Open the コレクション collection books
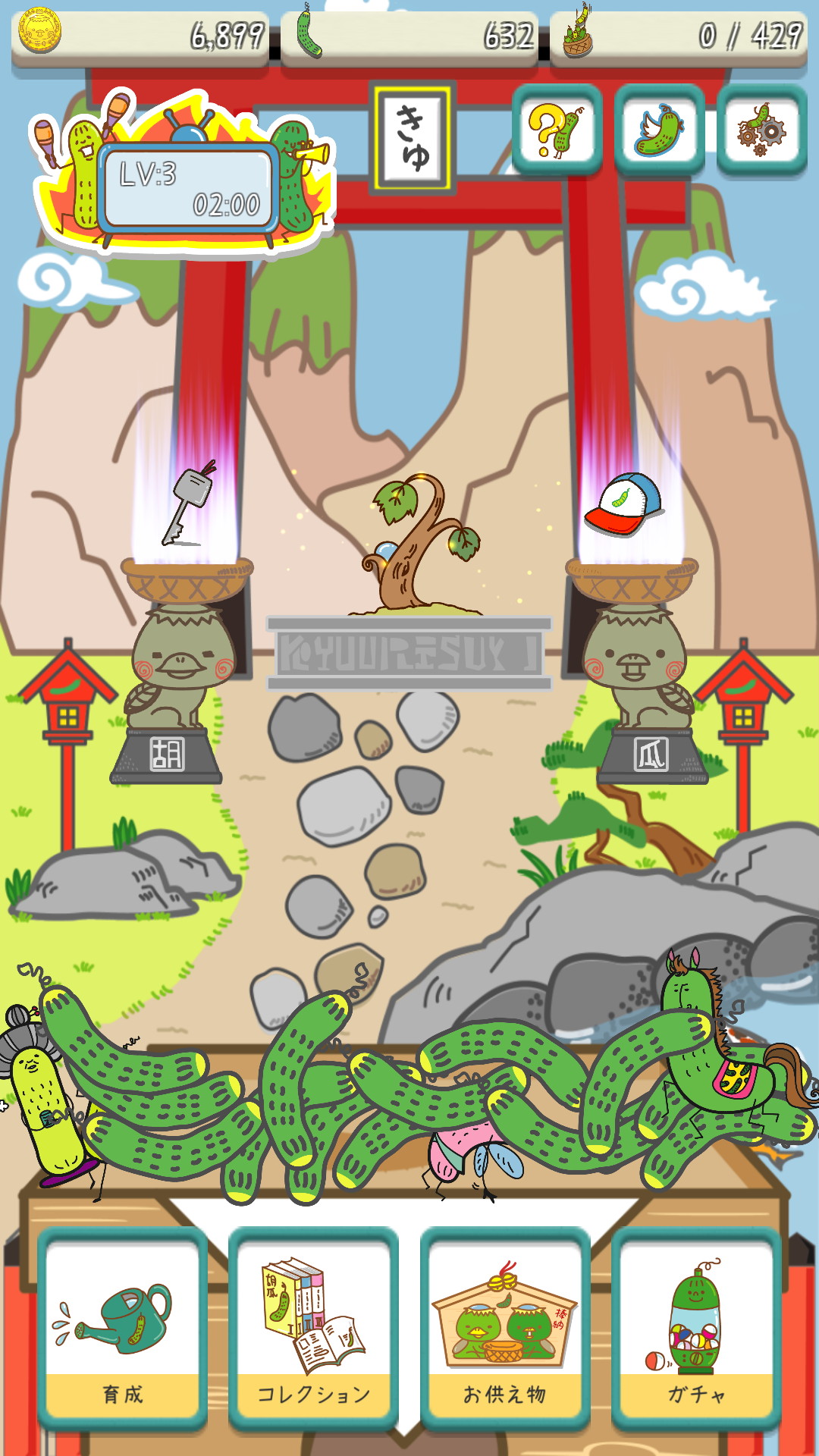 [313, 1328]
